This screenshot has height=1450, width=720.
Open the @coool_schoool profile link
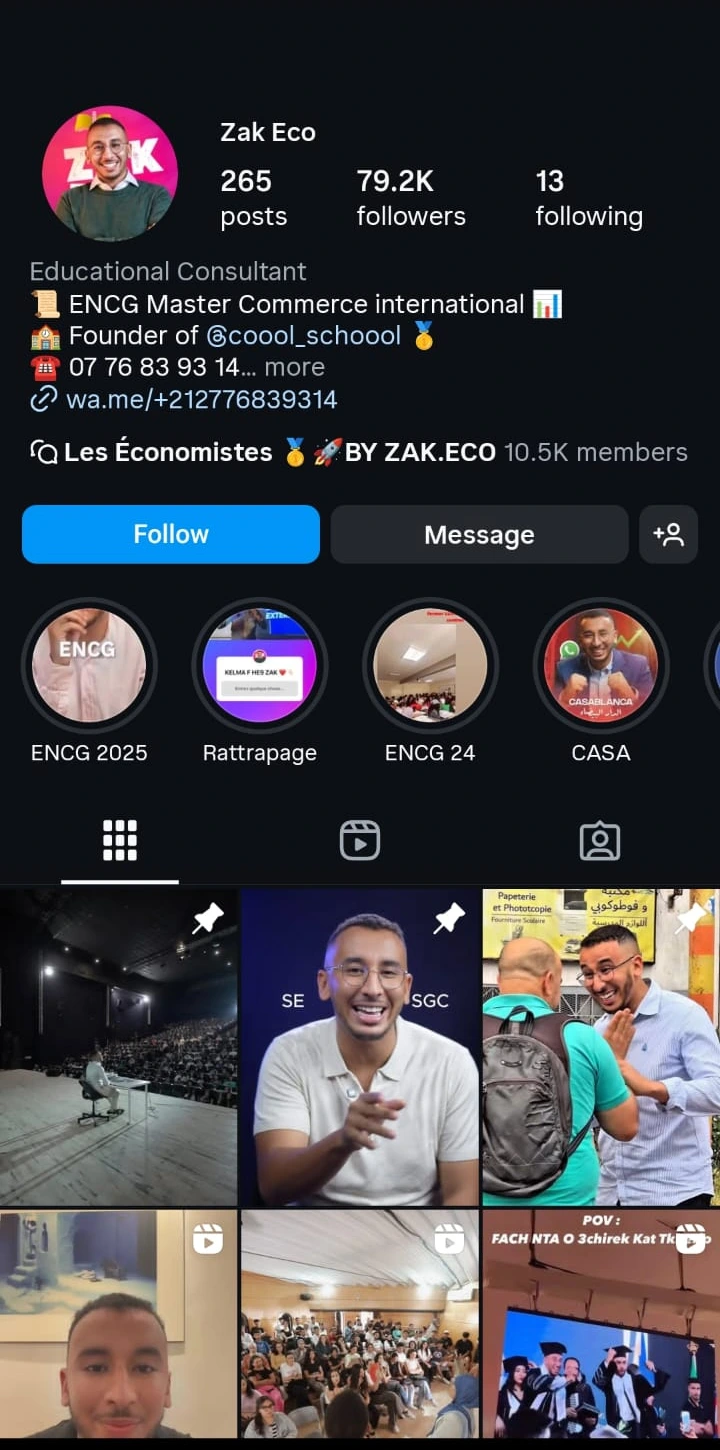(303, 335)
